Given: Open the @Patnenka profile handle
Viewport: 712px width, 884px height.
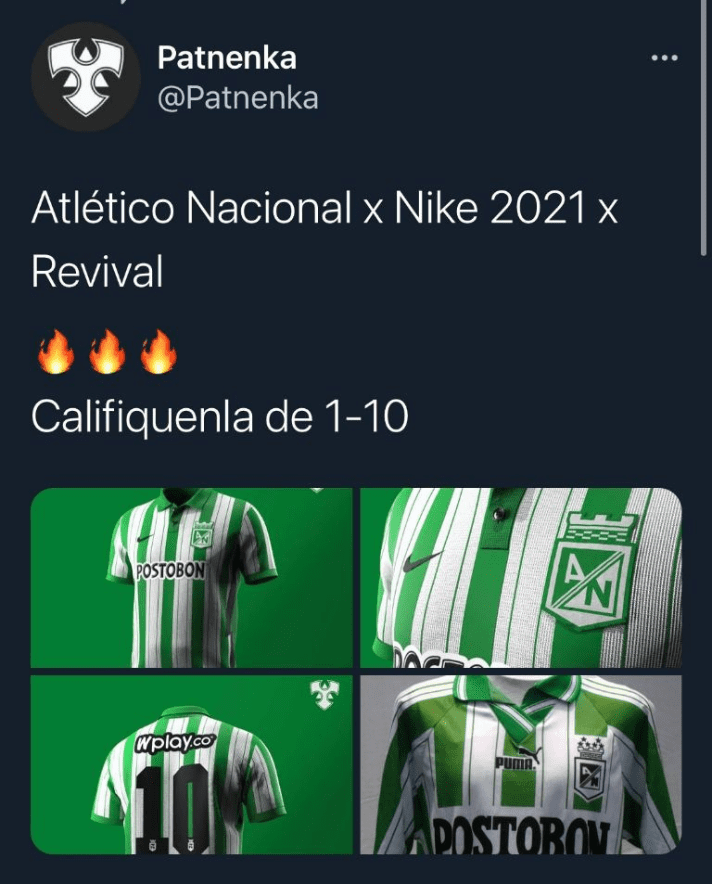Looking at the screenshot, I should coord(237,98).
